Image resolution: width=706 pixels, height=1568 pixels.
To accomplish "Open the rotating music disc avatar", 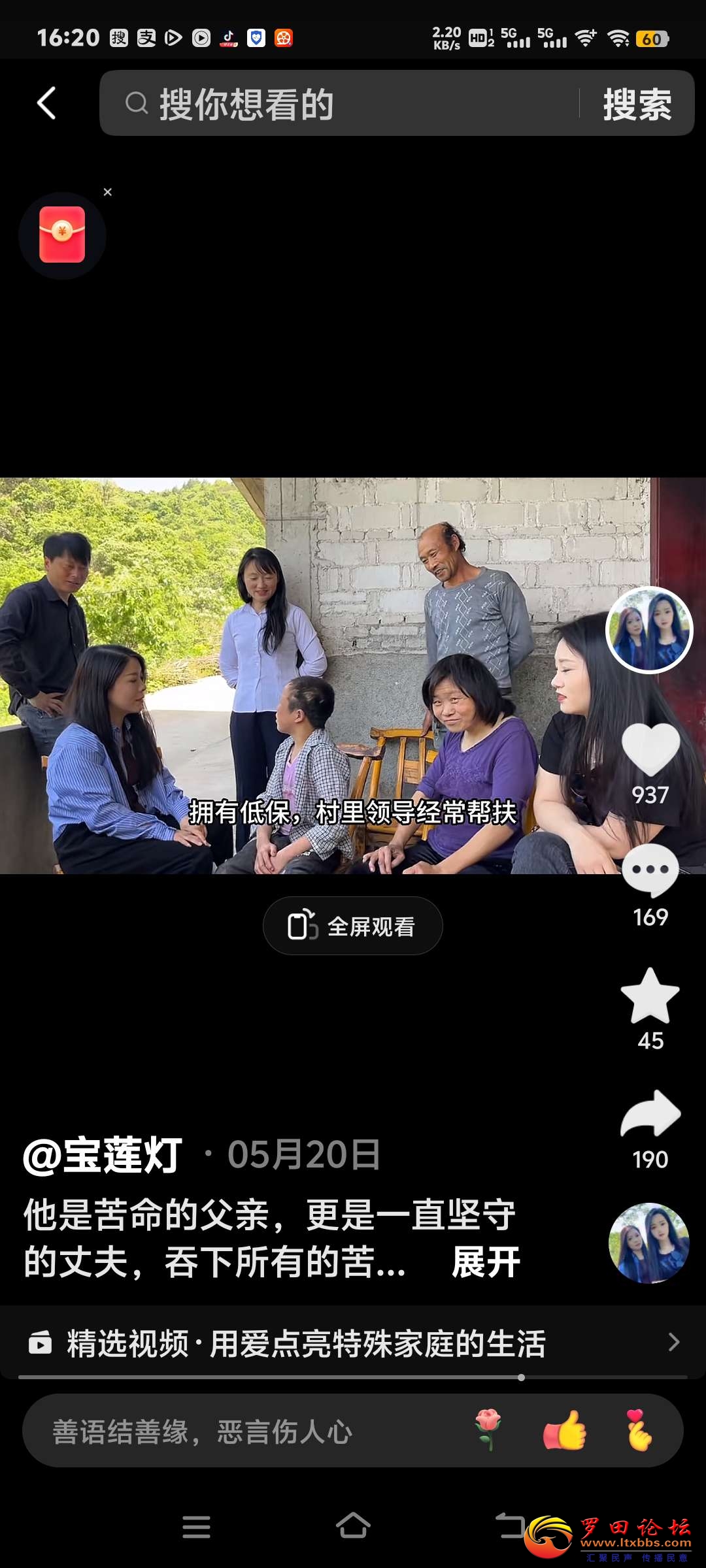I will click(x=648, y=1243).
